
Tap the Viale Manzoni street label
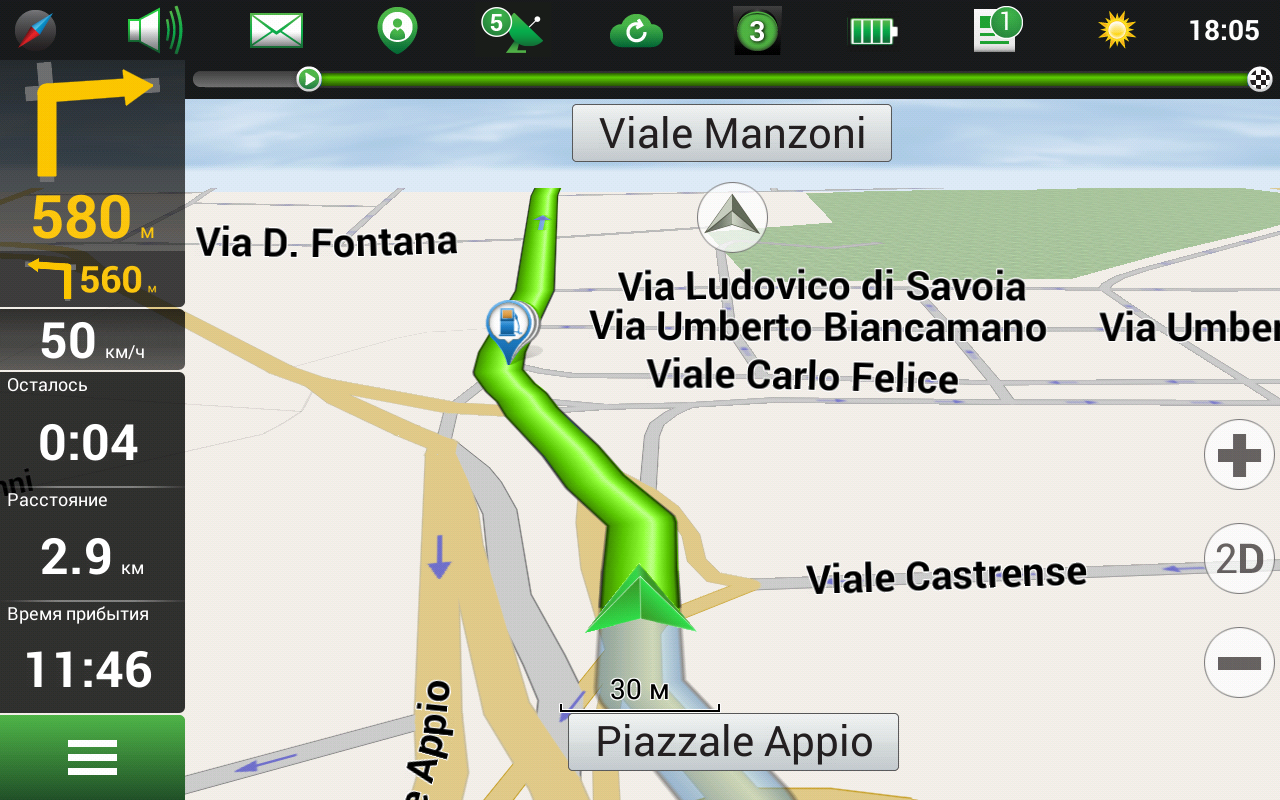pos(731,133)
